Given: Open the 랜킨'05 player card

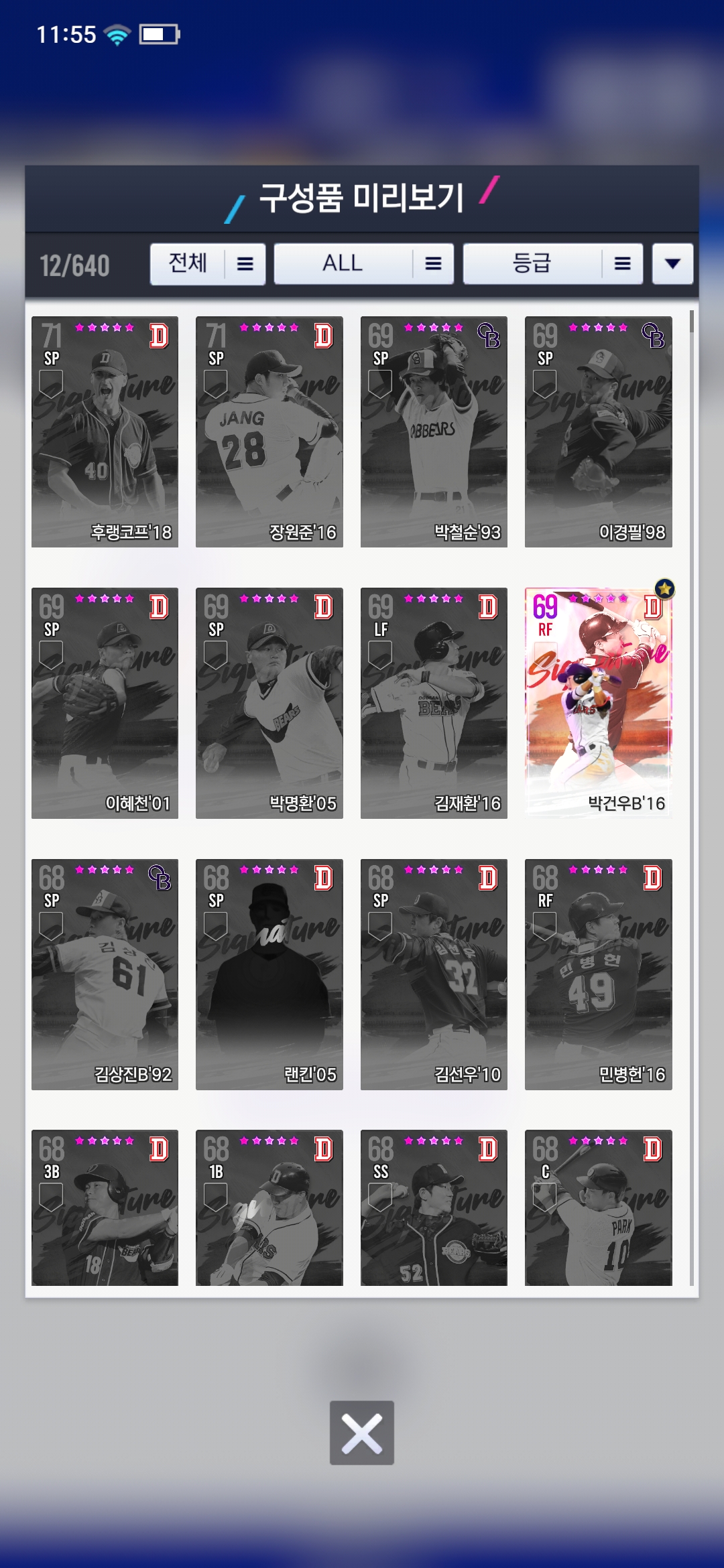Looking at the screenshot, I should [269, 974].
